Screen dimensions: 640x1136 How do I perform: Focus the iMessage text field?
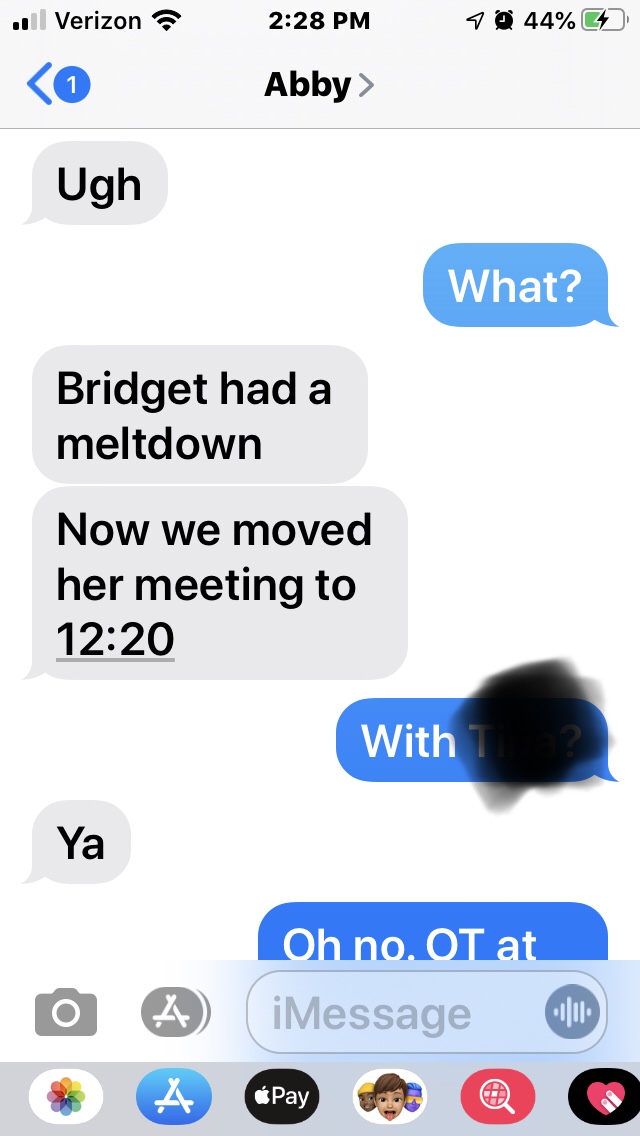(390, 1013)
